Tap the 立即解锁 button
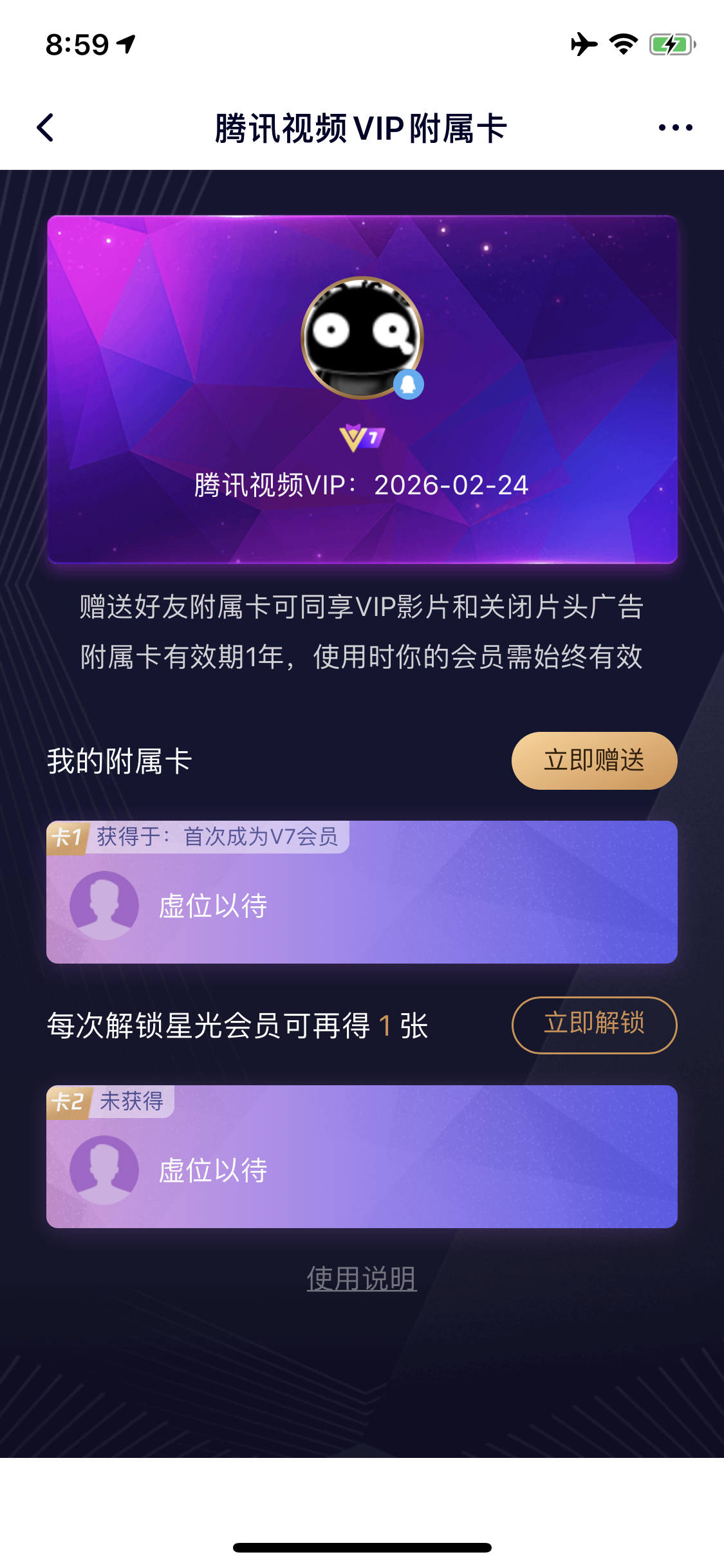Screen dimensions: 724x1568 pyautogui.click(x=594, y=1025)
